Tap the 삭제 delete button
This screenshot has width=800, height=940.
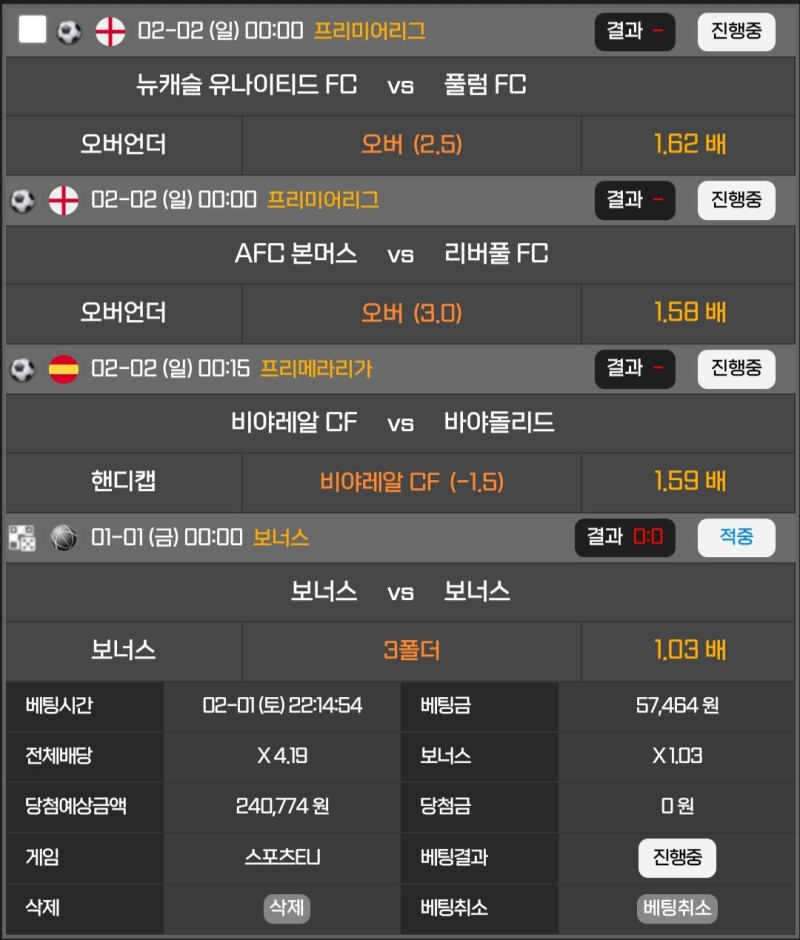pyautogui.click(x=287, y=908)
